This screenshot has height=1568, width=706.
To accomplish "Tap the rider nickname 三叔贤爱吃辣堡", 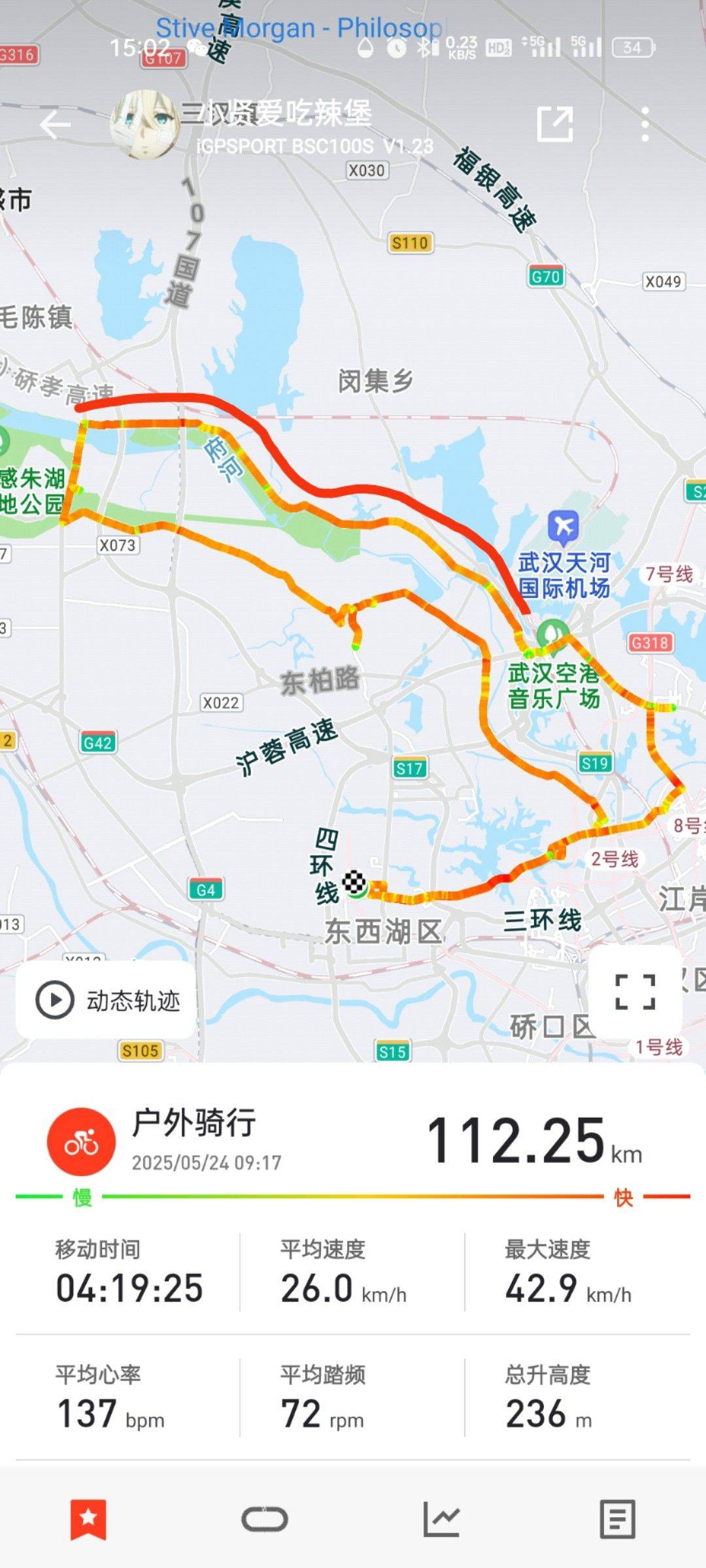I will pyautogui.click(x=275, y=113).
